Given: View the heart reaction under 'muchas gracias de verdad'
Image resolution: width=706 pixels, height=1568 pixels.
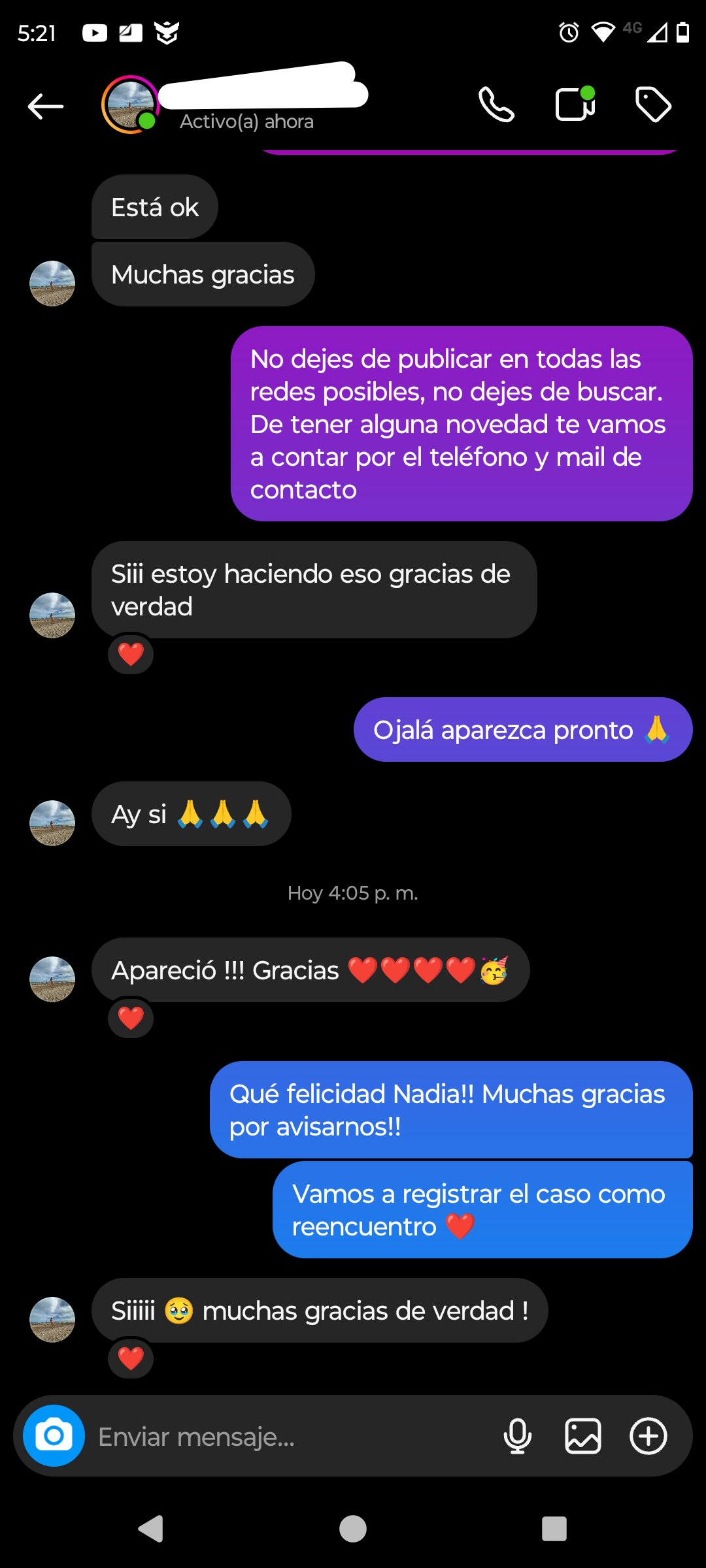Looking at the screenshot, I should click(131, 1358).
